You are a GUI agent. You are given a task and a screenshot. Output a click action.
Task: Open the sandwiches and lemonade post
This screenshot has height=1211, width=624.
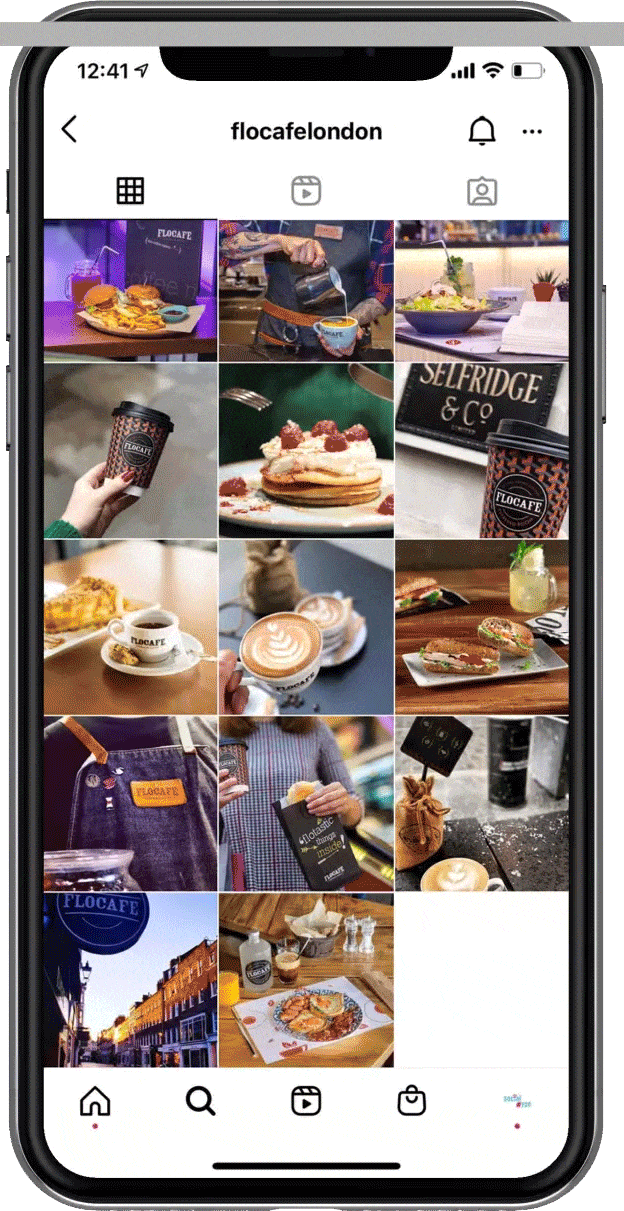[x=482, y=627]
